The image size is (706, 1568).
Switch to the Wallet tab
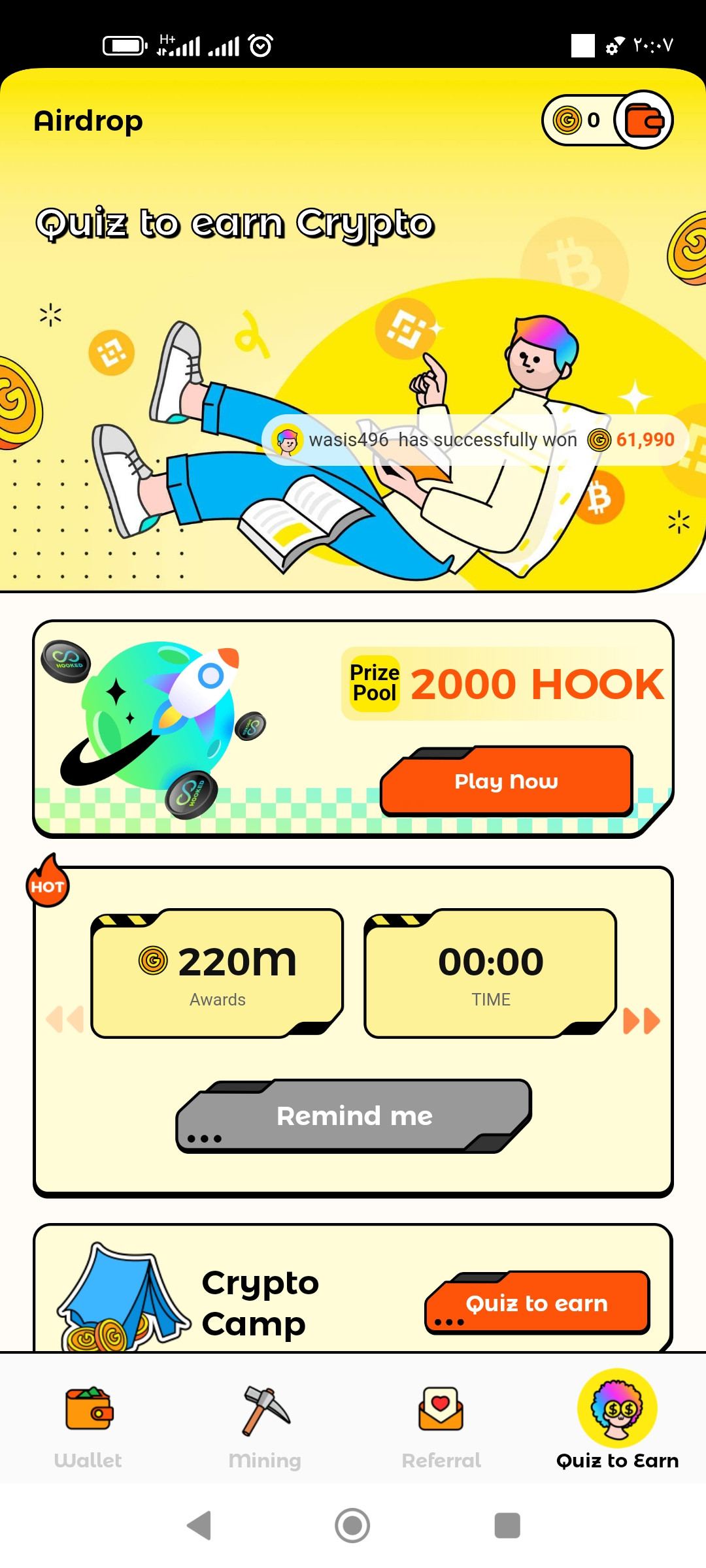[88, 1427]
